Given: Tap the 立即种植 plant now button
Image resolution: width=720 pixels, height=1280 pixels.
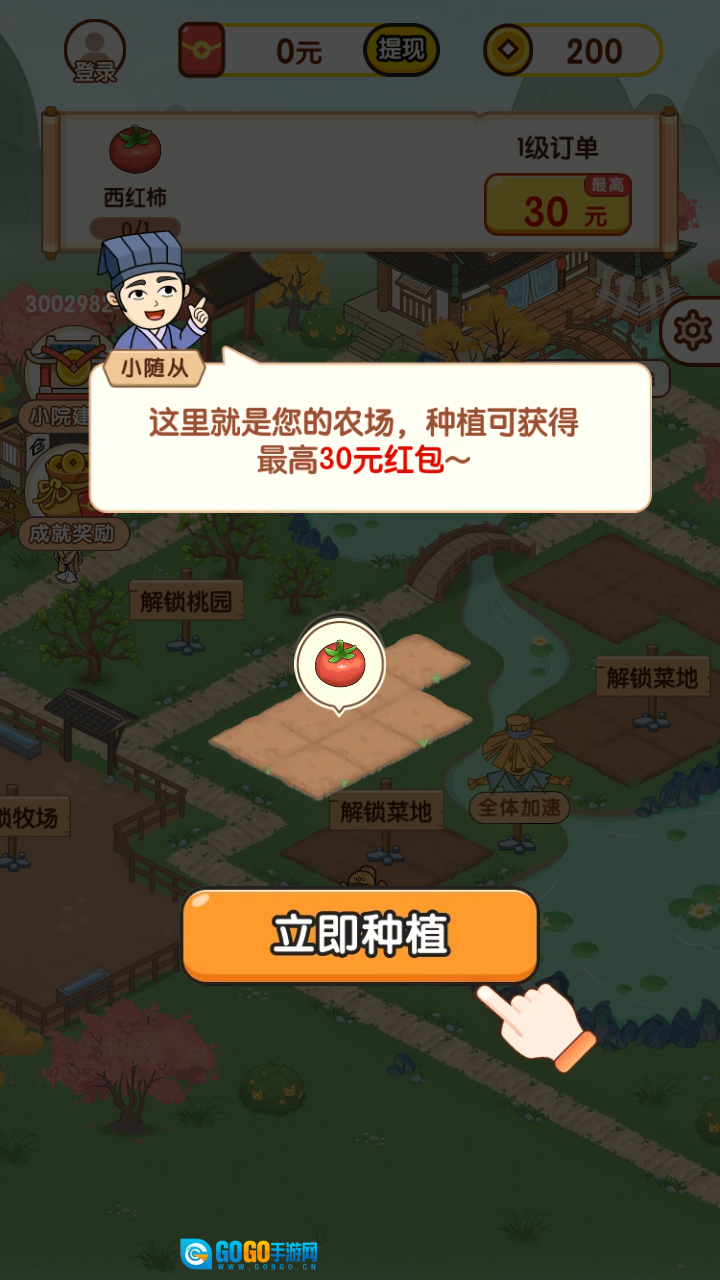Looking at the screenshot, I should 360,935.
